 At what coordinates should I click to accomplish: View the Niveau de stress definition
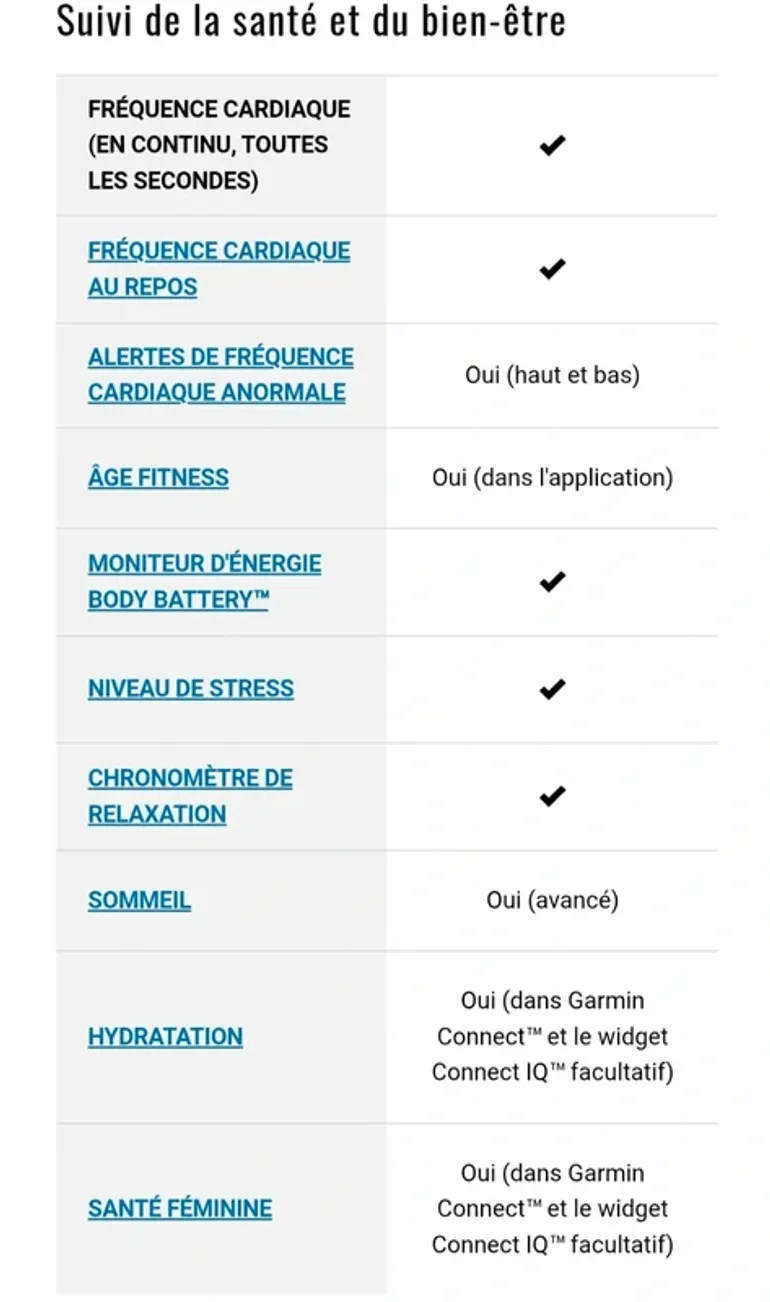click(191, 688)
